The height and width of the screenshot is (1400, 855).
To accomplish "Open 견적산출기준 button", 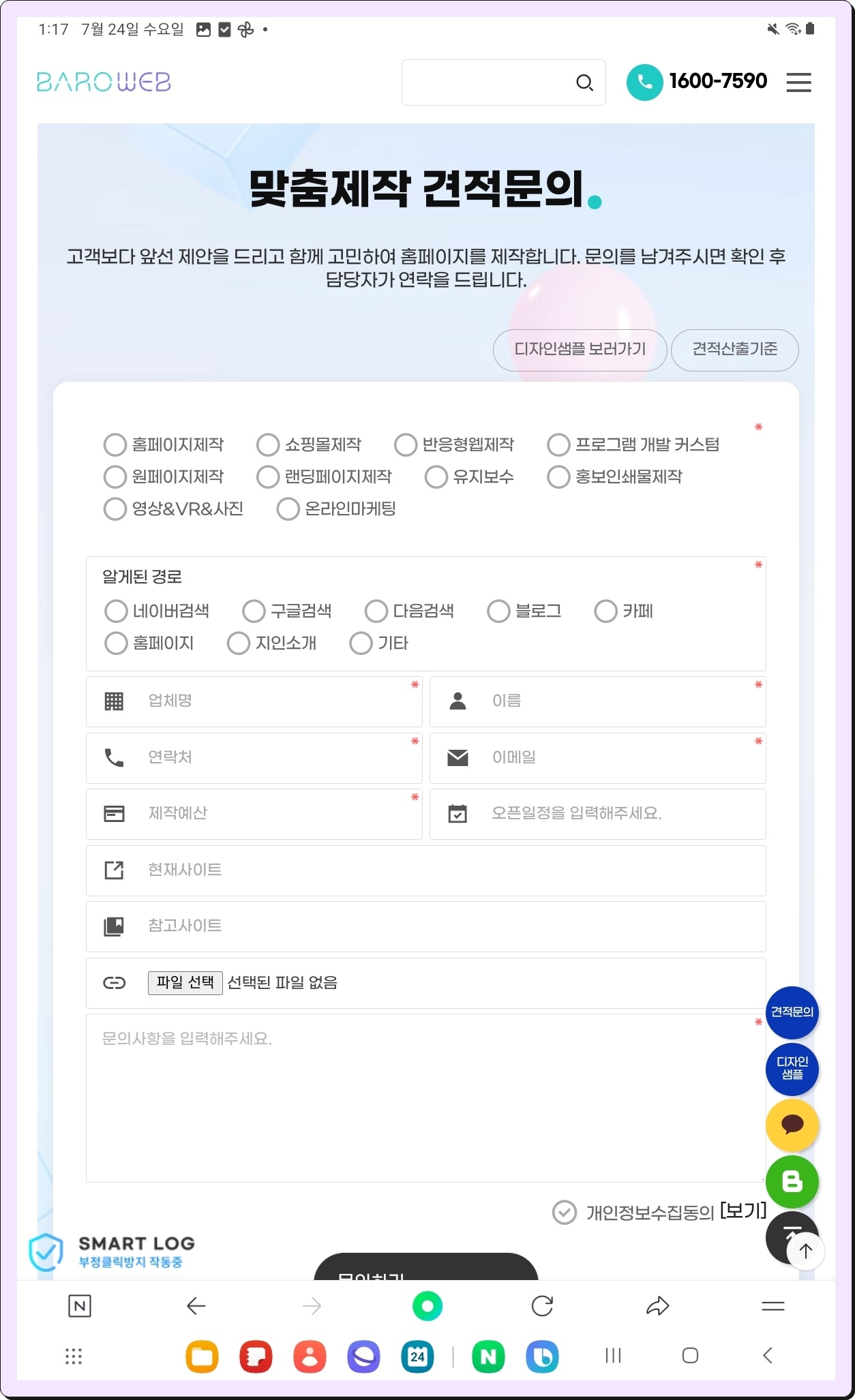I will [x=734, y=350].
